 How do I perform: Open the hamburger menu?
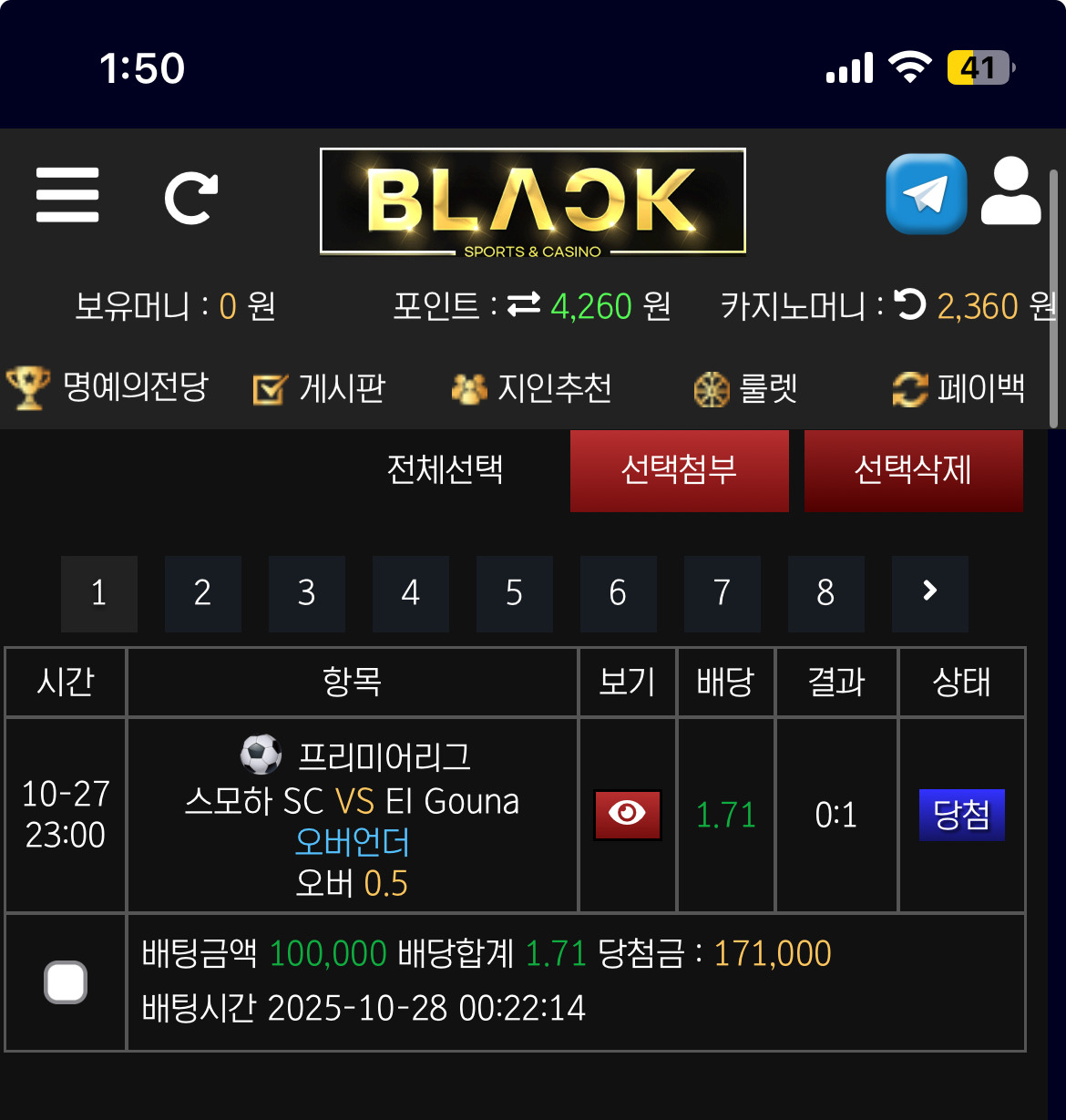pos(67,195)
